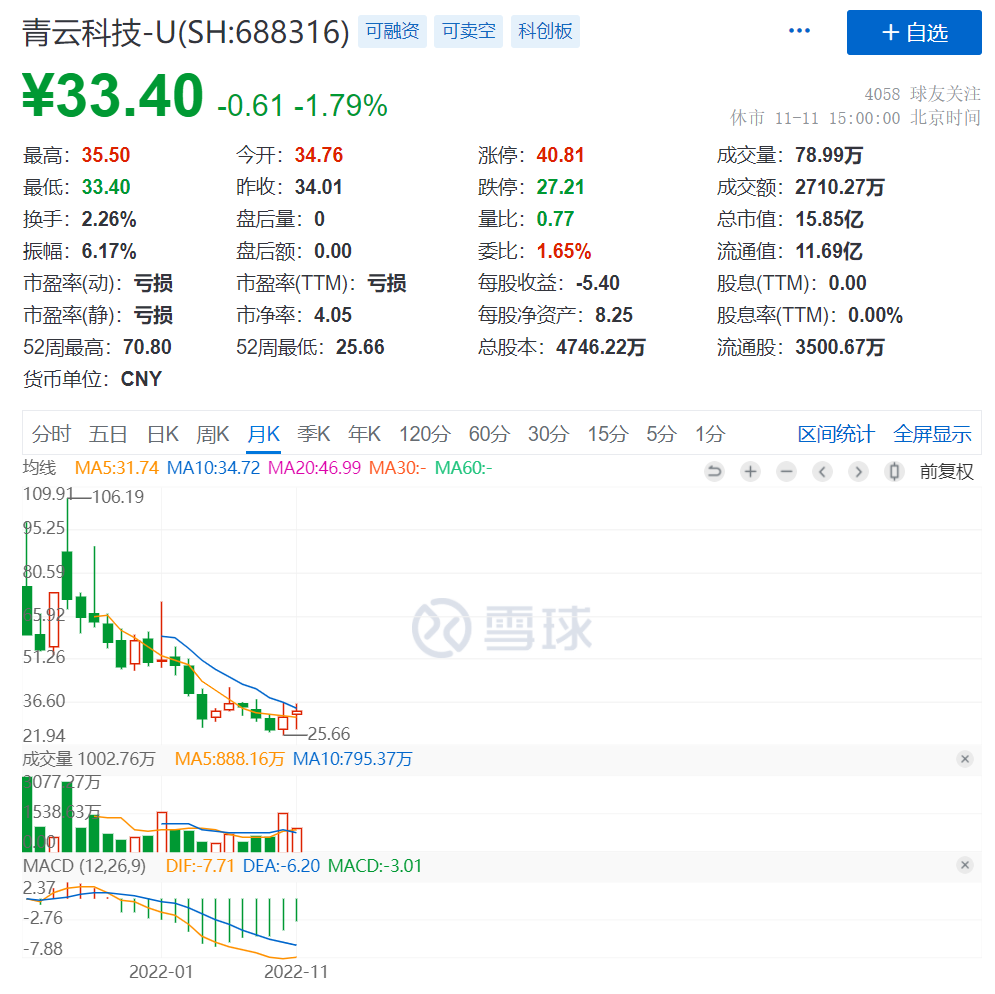
Task: Move the chart left with the arrow
Action: (823, 472)
